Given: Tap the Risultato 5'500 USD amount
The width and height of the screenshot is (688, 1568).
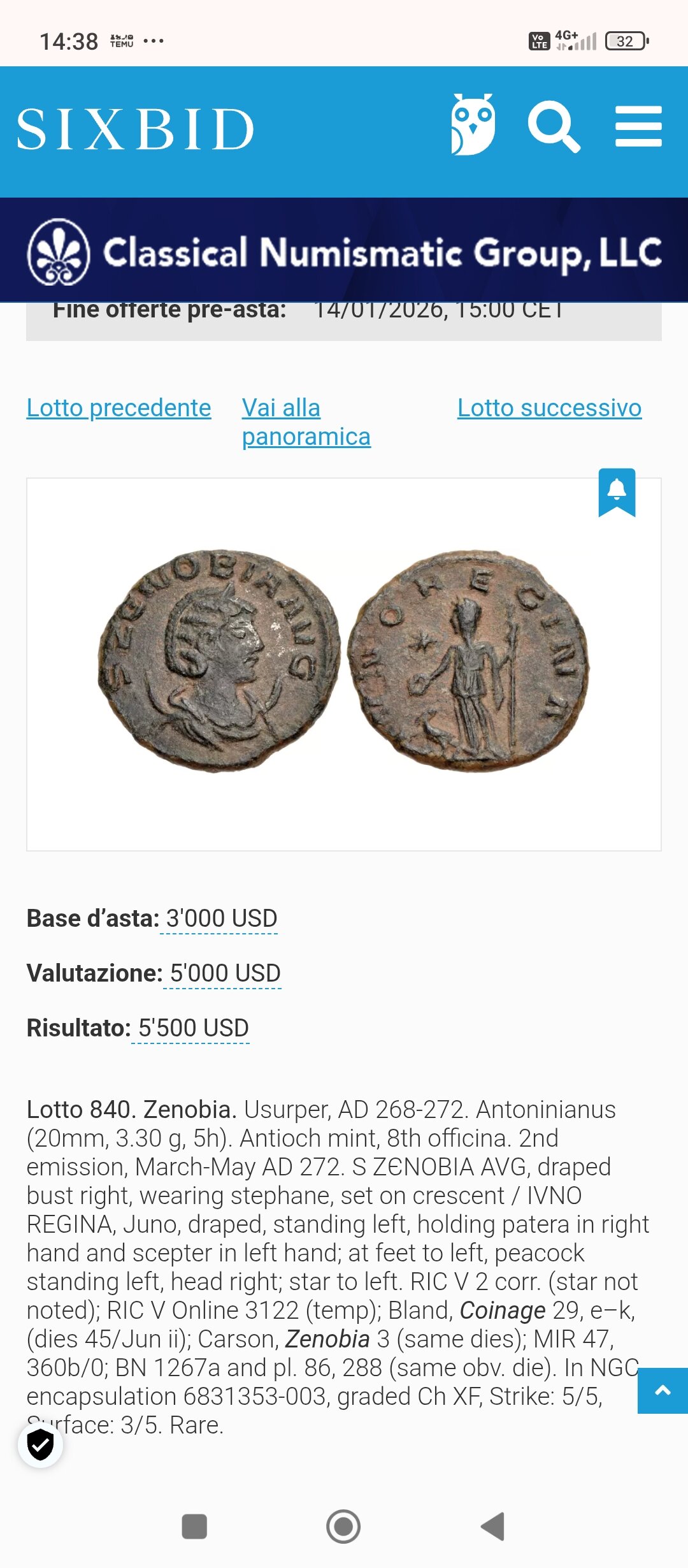Looking at the screenshot, I should click(x=193, y=1028).
